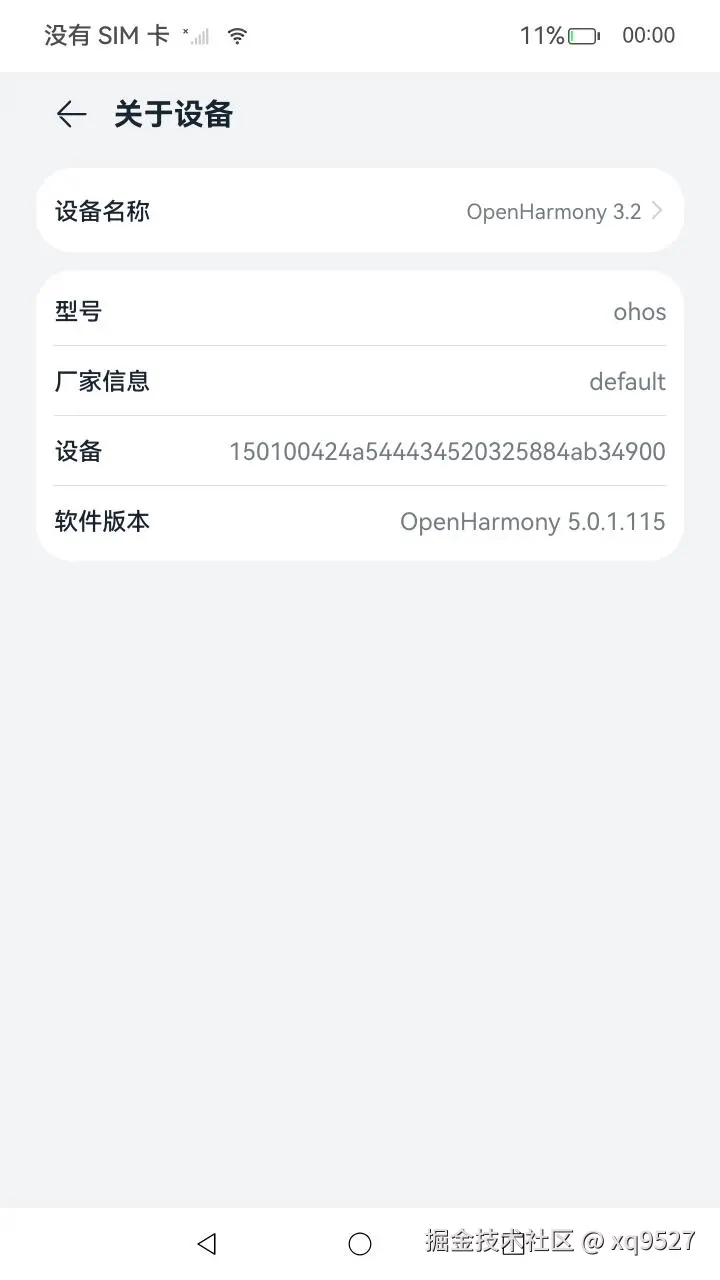Tap the 设备 serial number row
This screenshot has width=720, height=1280.
coord(360,451)
